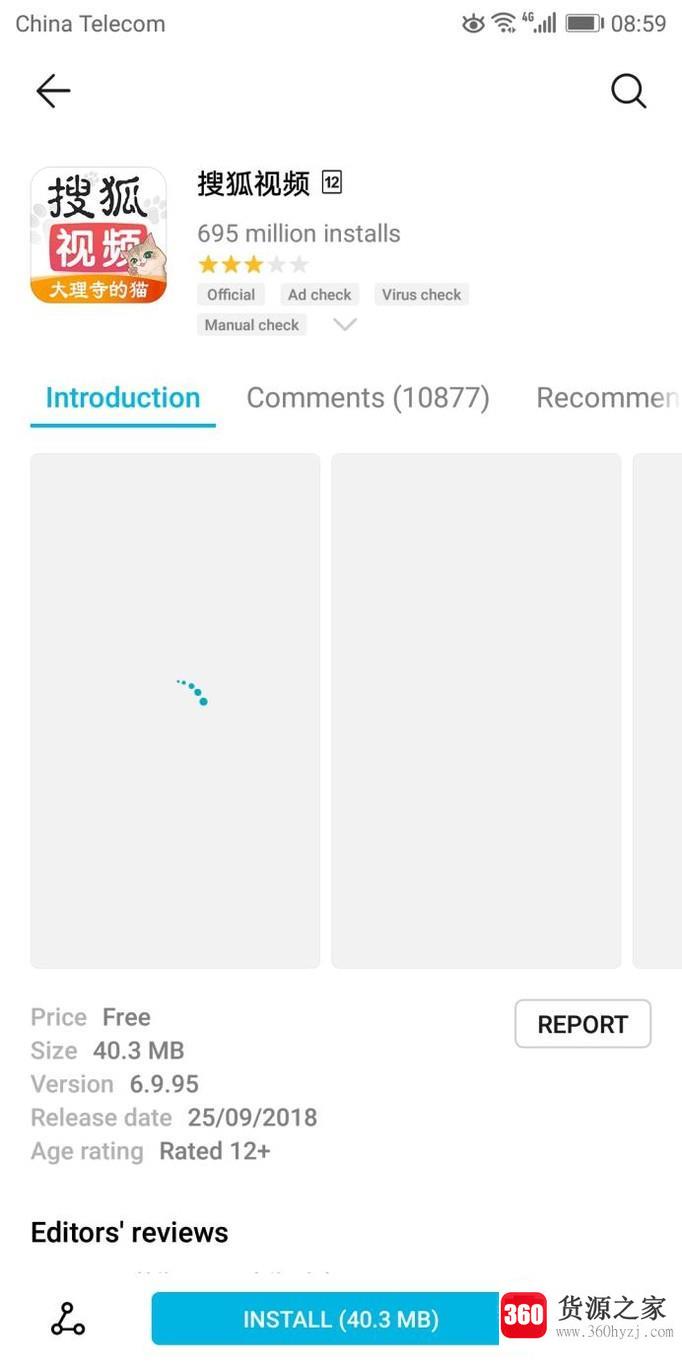Image resolution: width=682 pixels, height=1364 pixels.
Task: Open the Recommended tab
Action: pos(607,398)
